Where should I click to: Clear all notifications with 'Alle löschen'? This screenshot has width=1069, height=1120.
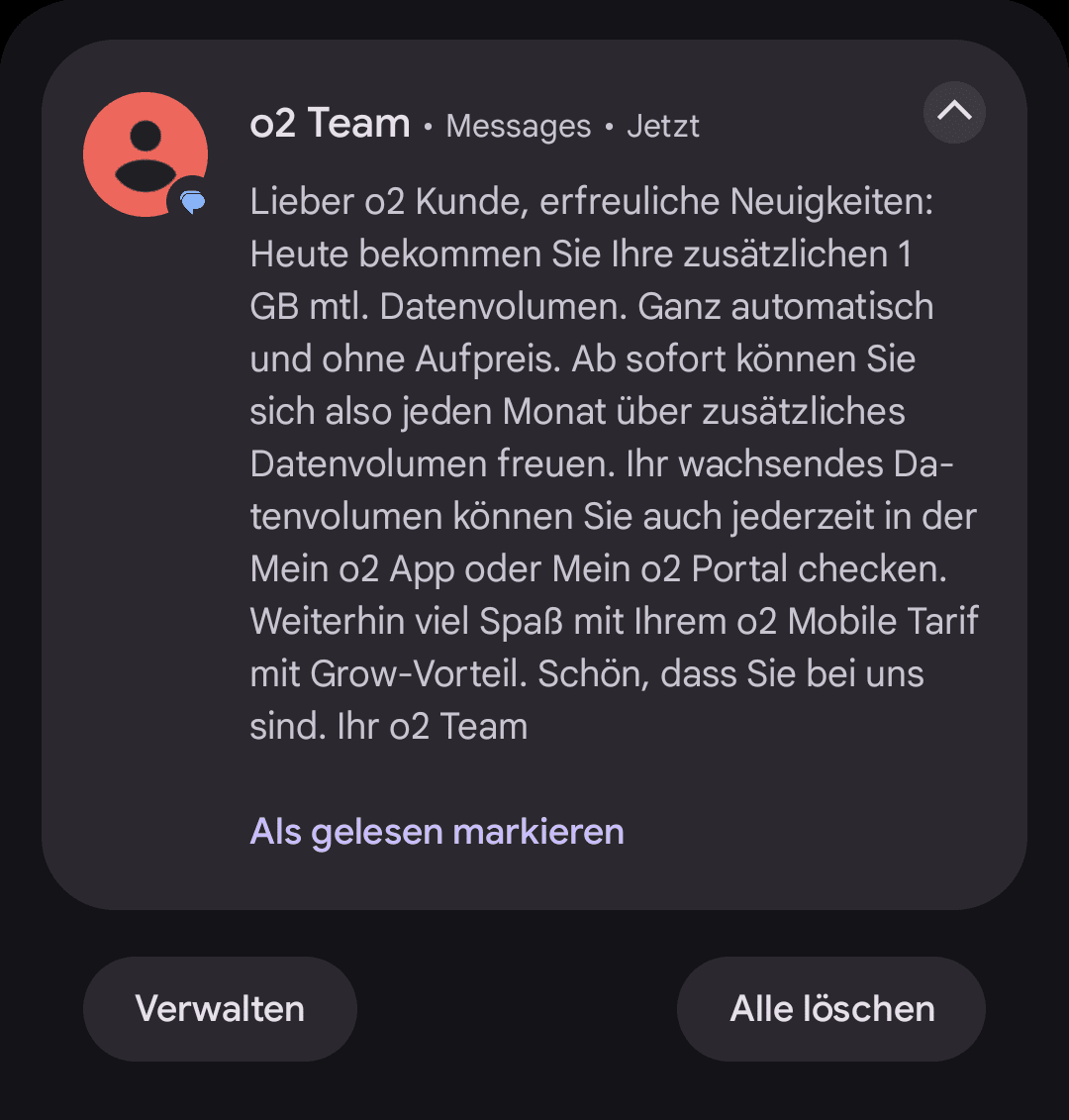tap(831, 1008)
